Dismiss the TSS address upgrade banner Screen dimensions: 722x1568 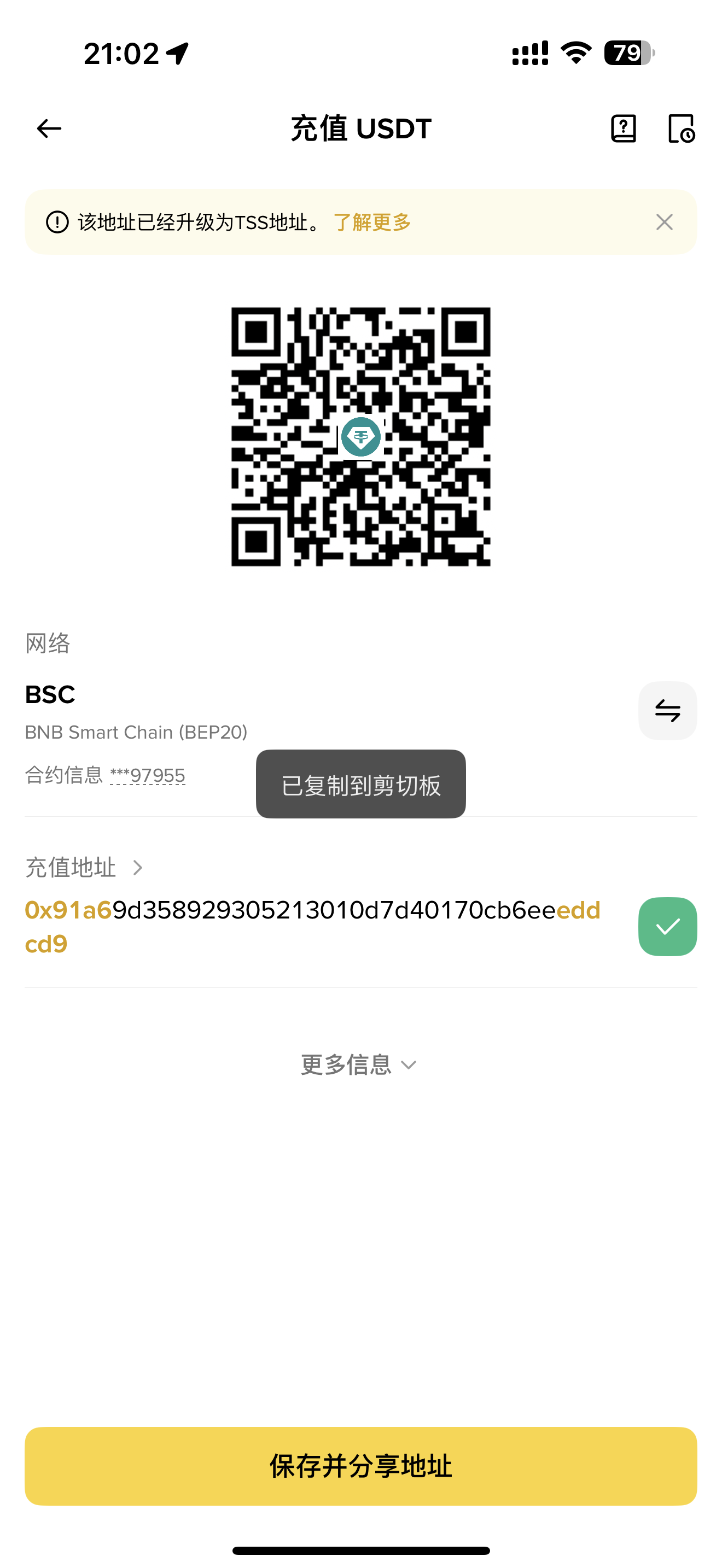coord(664,222)
